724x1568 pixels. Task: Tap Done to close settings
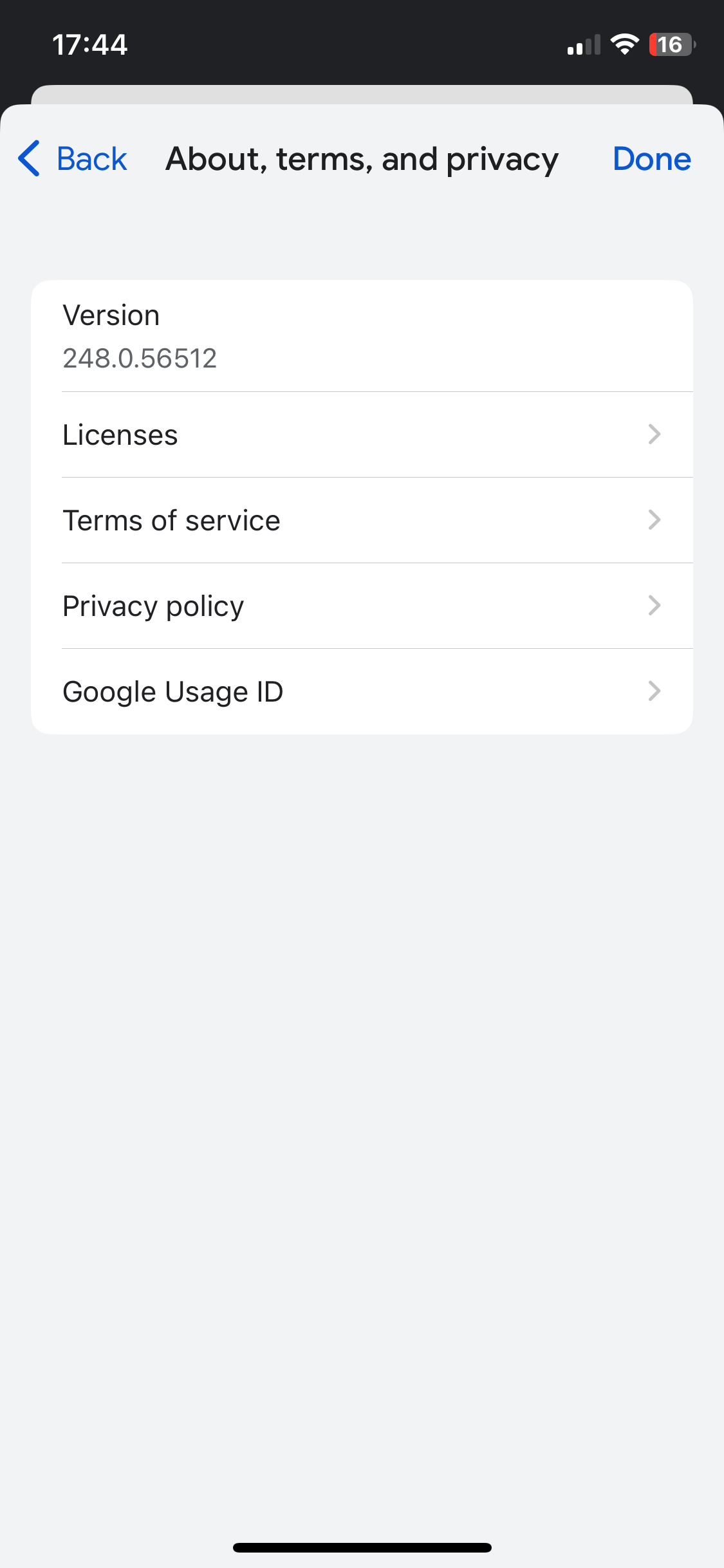coord(651,159)
